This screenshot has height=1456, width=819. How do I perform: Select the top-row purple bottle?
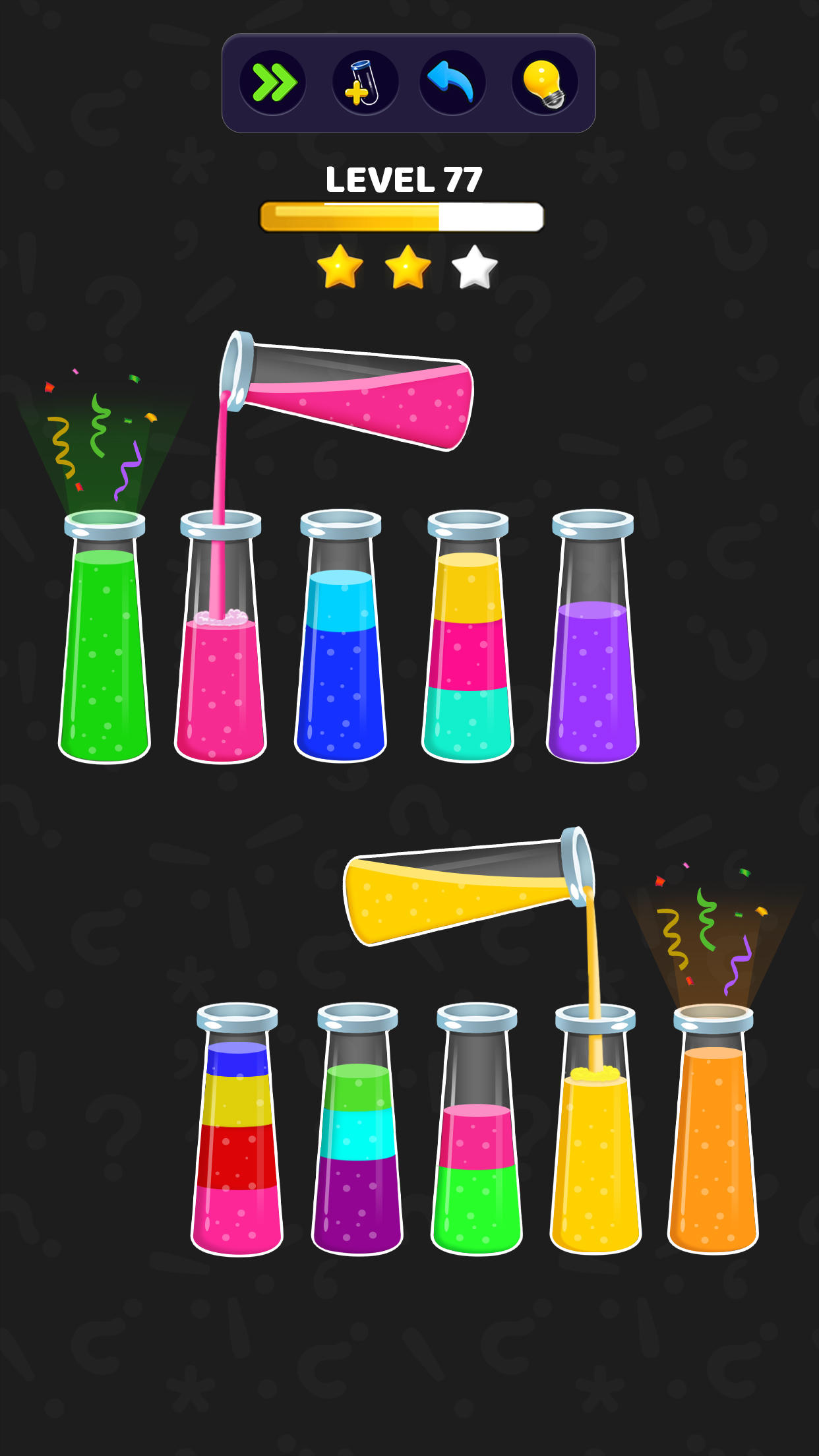(592, 653)
